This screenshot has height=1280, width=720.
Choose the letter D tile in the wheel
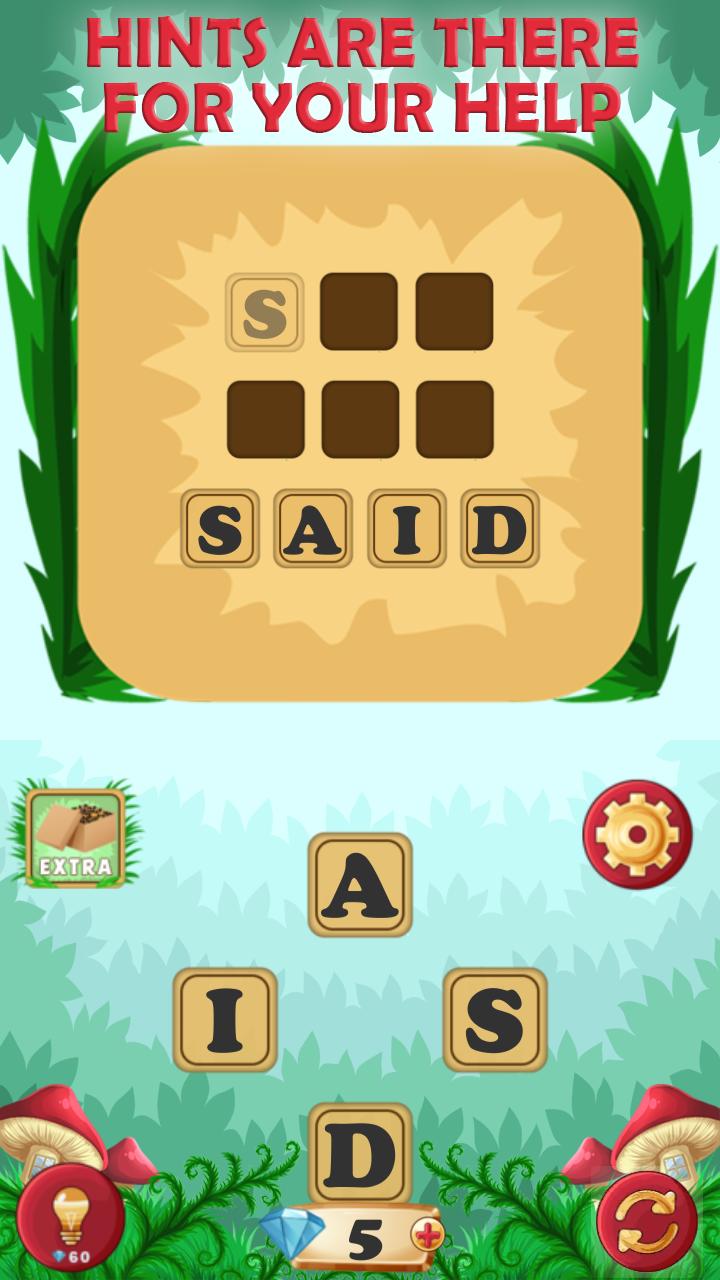pos(360,1153)
